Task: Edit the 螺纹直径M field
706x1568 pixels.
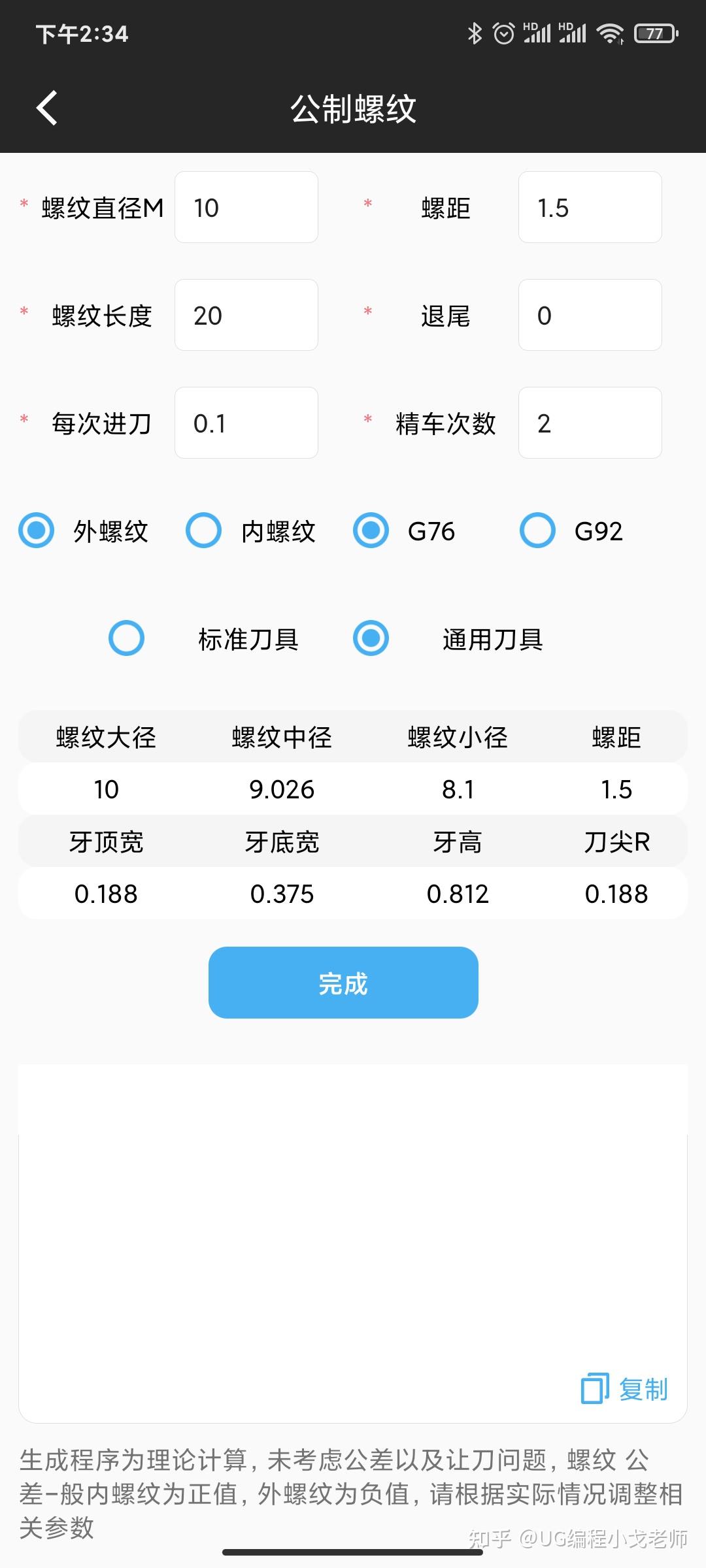Action: tap(246, 207)
